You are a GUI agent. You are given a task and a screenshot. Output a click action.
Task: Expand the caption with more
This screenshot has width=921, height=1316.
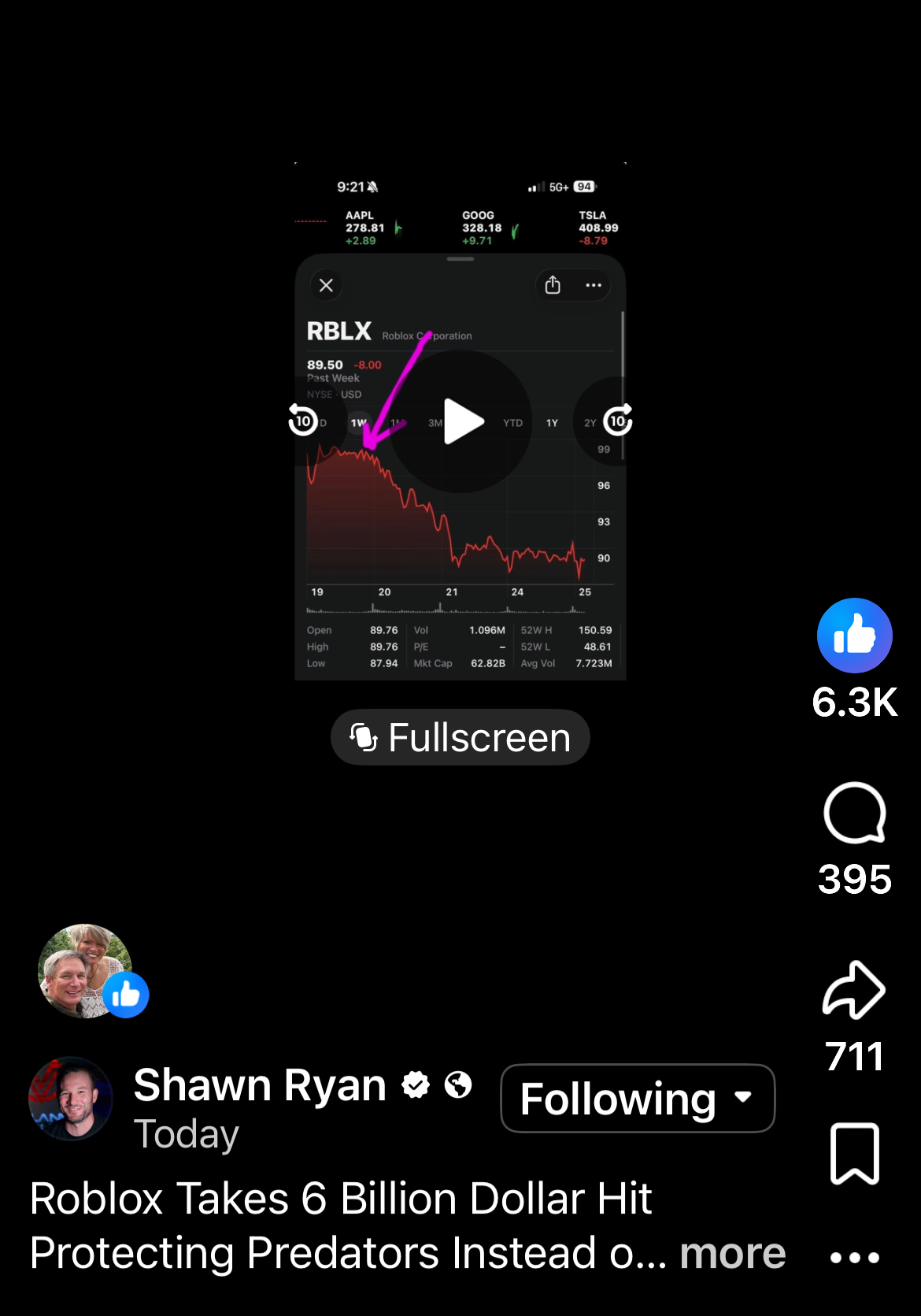coord(733,1252)
